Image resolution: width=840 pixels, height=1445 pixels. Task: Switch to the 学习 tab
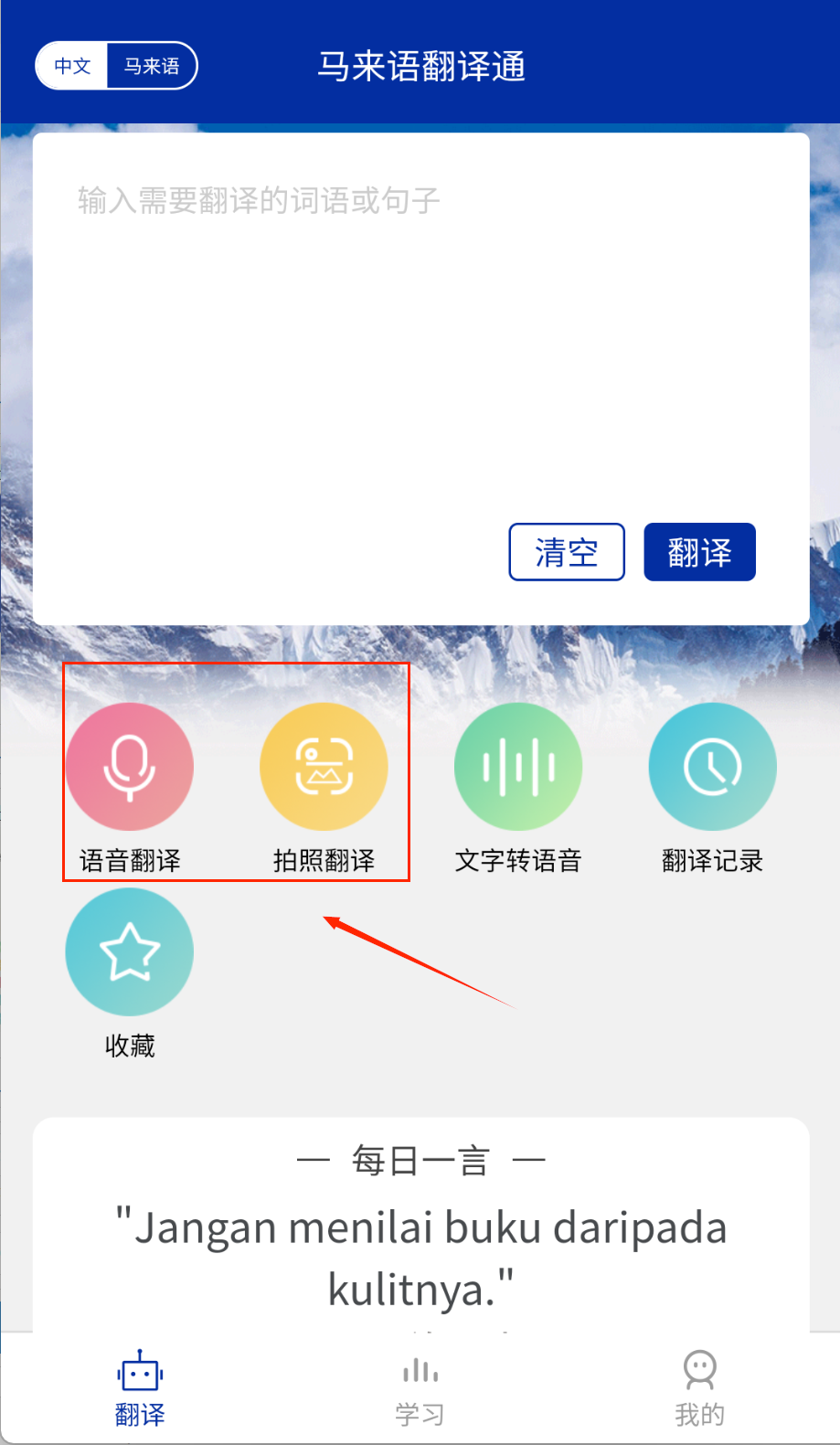[x=420, y=1388]
